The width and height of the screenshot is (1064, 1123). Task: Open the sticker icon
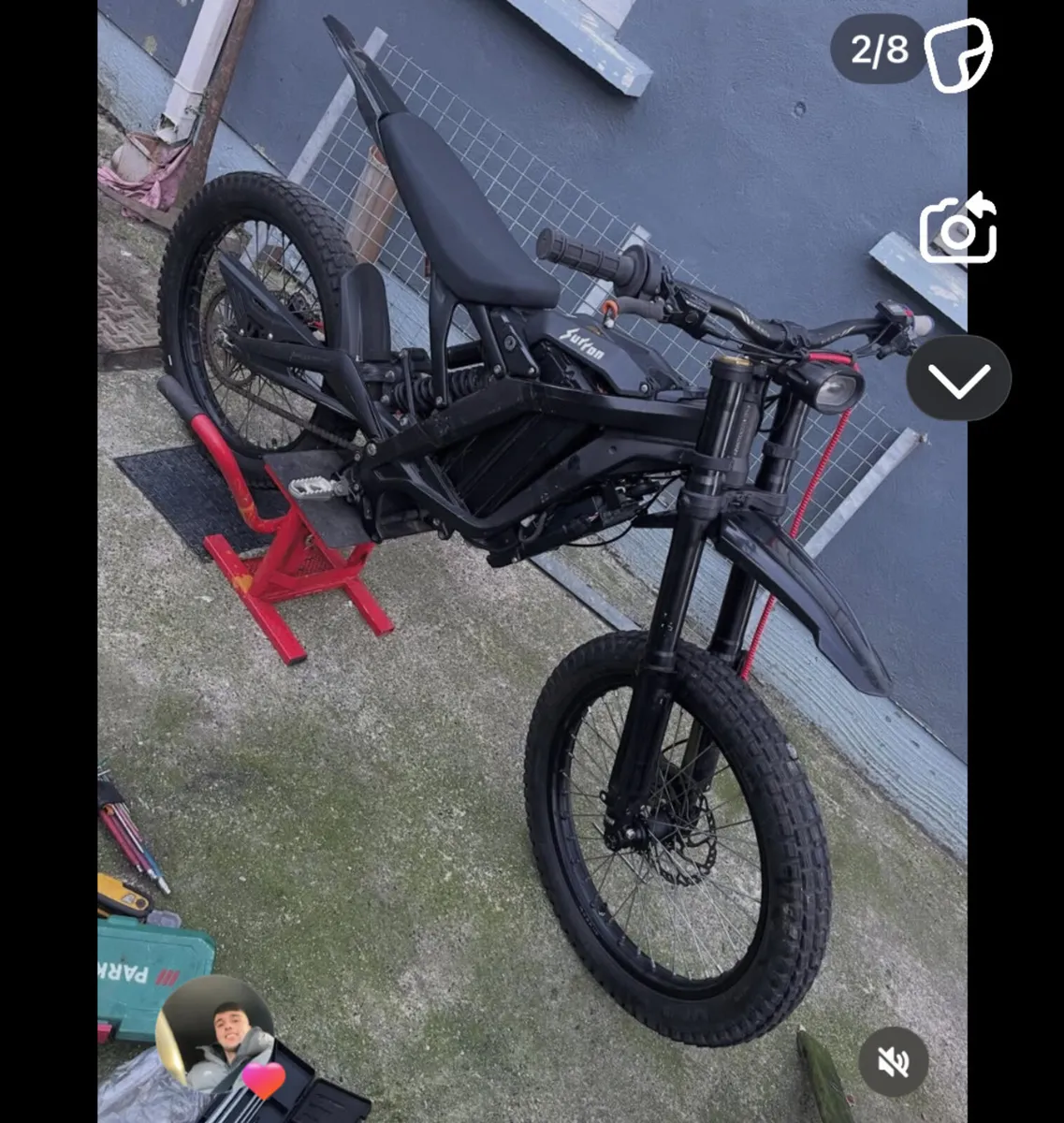(x=957, y=55)
